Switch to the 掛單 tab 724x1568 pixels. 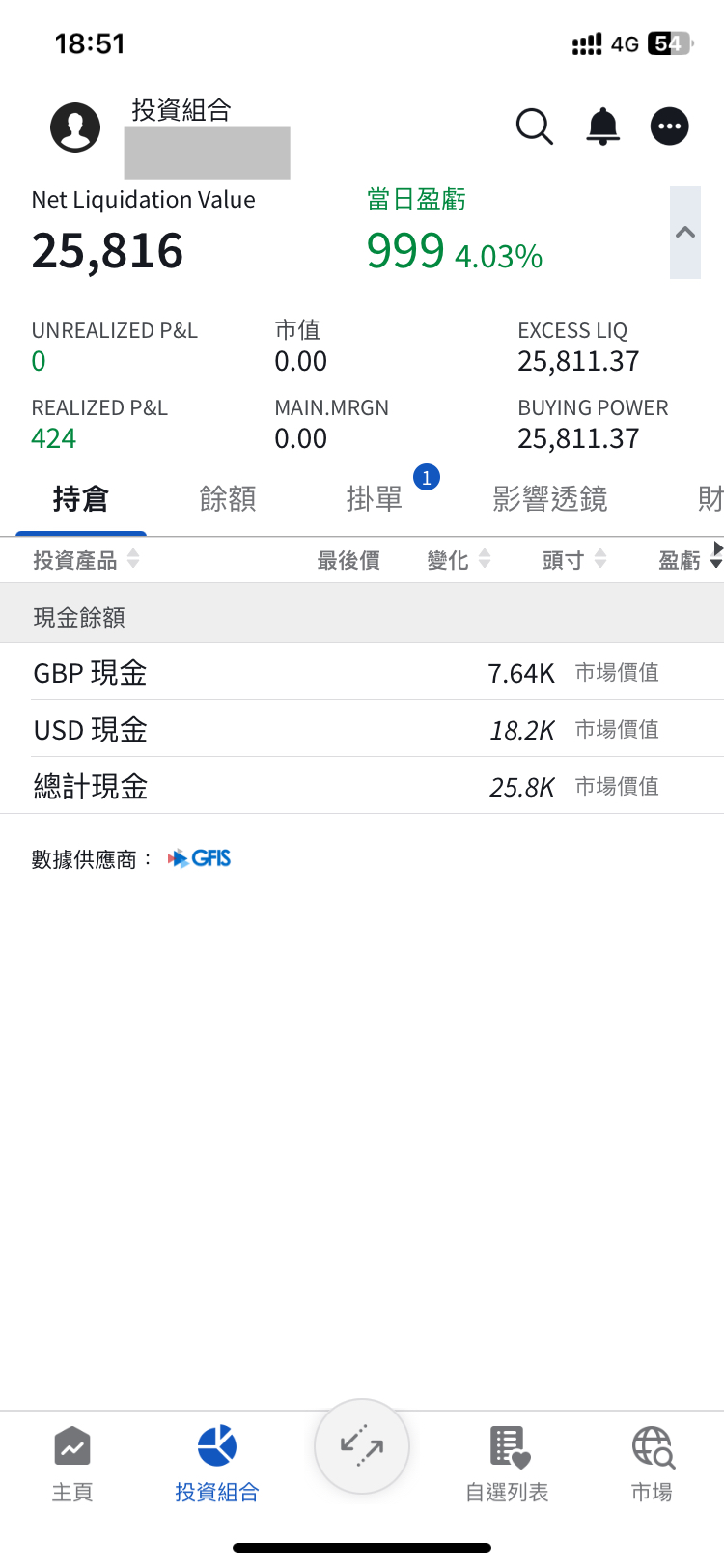pos(375,499)
